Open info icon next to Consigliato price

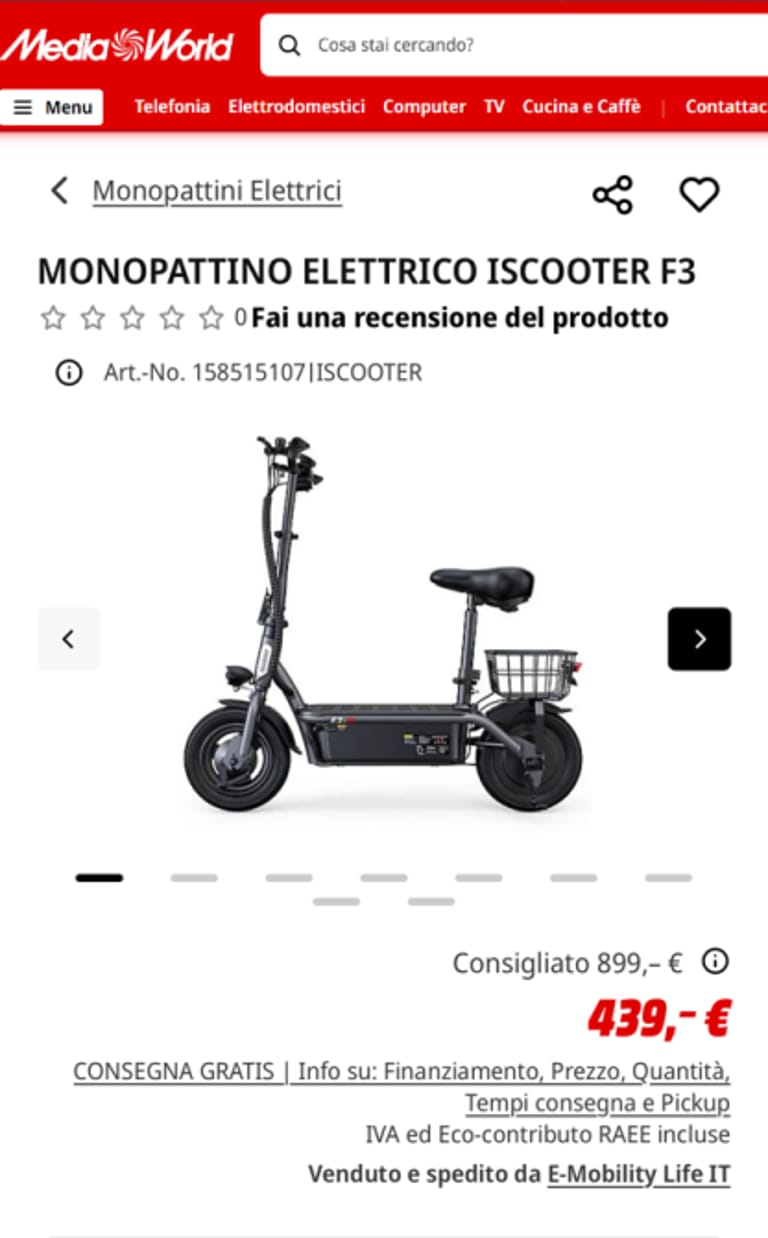click(715, 962)
